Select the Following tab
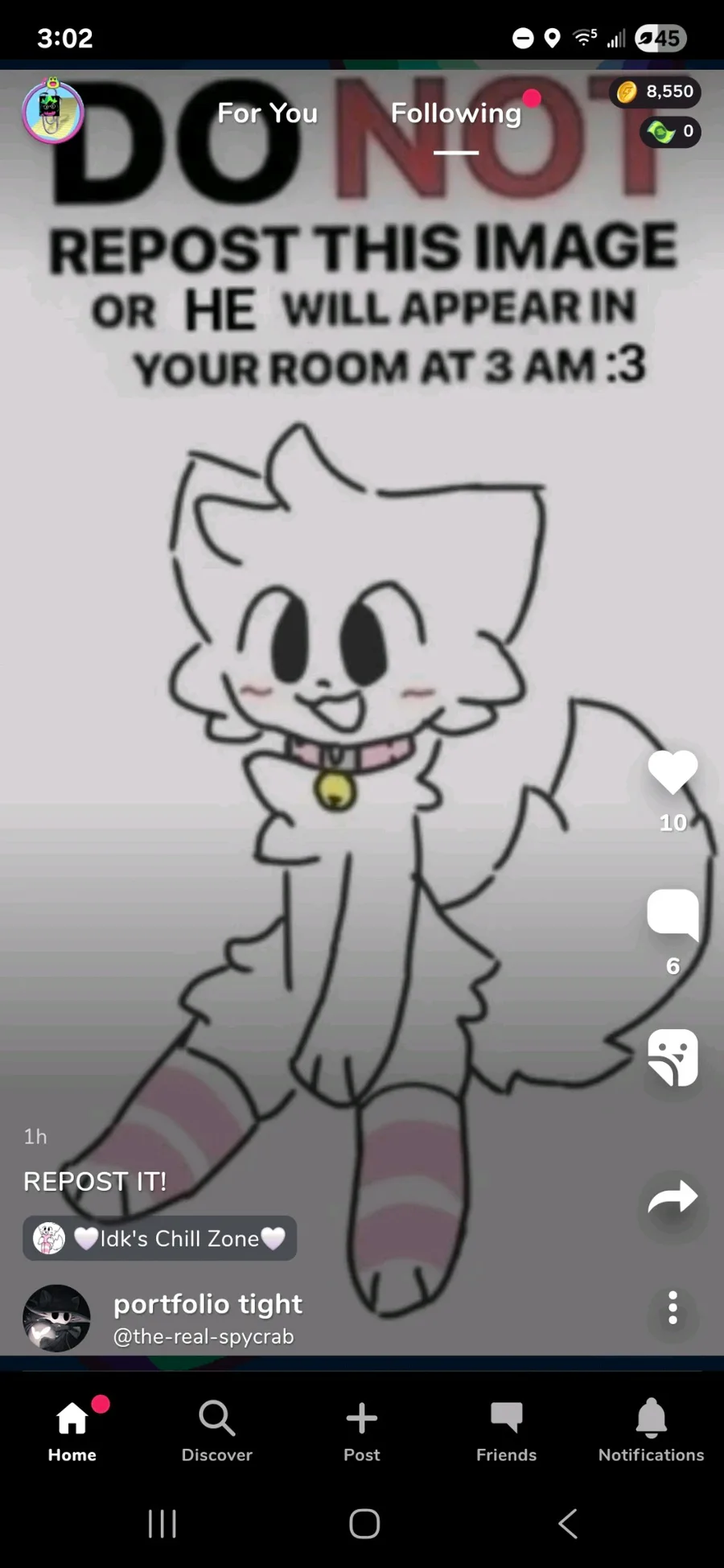724x1568 pixels. click(x=456, y=113)
